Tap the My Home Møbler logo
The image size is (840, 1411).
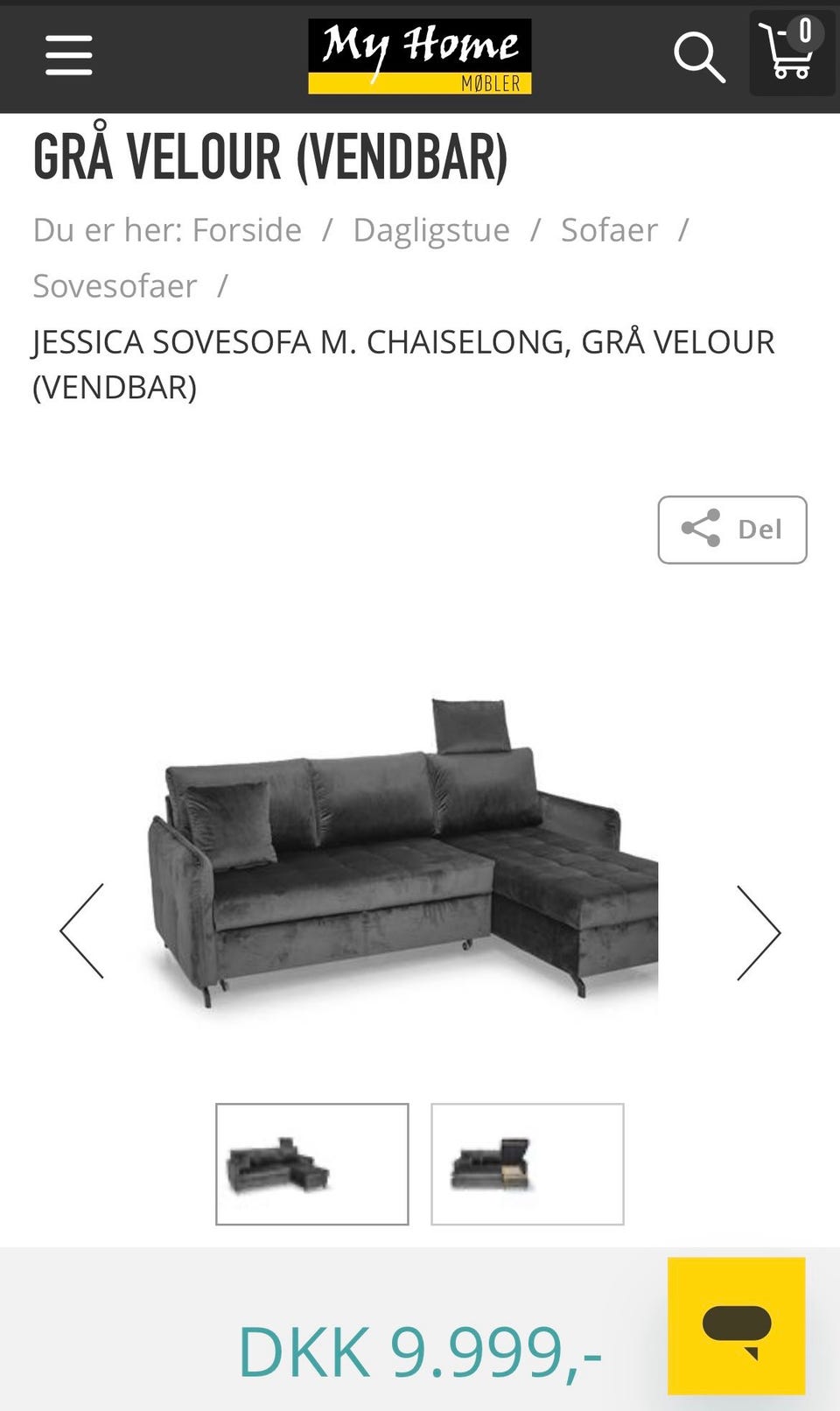click(420, 57)
